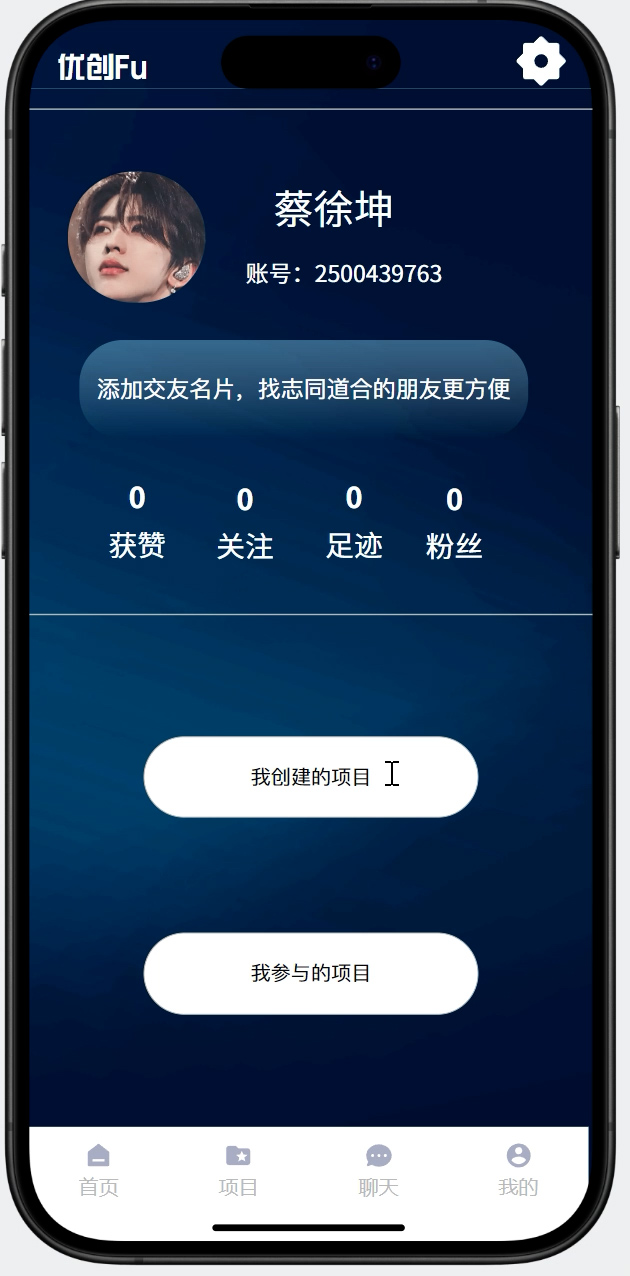Screen dimensions: 630x1276
Task: Open the 足迹 footprints
Action: 354,523
